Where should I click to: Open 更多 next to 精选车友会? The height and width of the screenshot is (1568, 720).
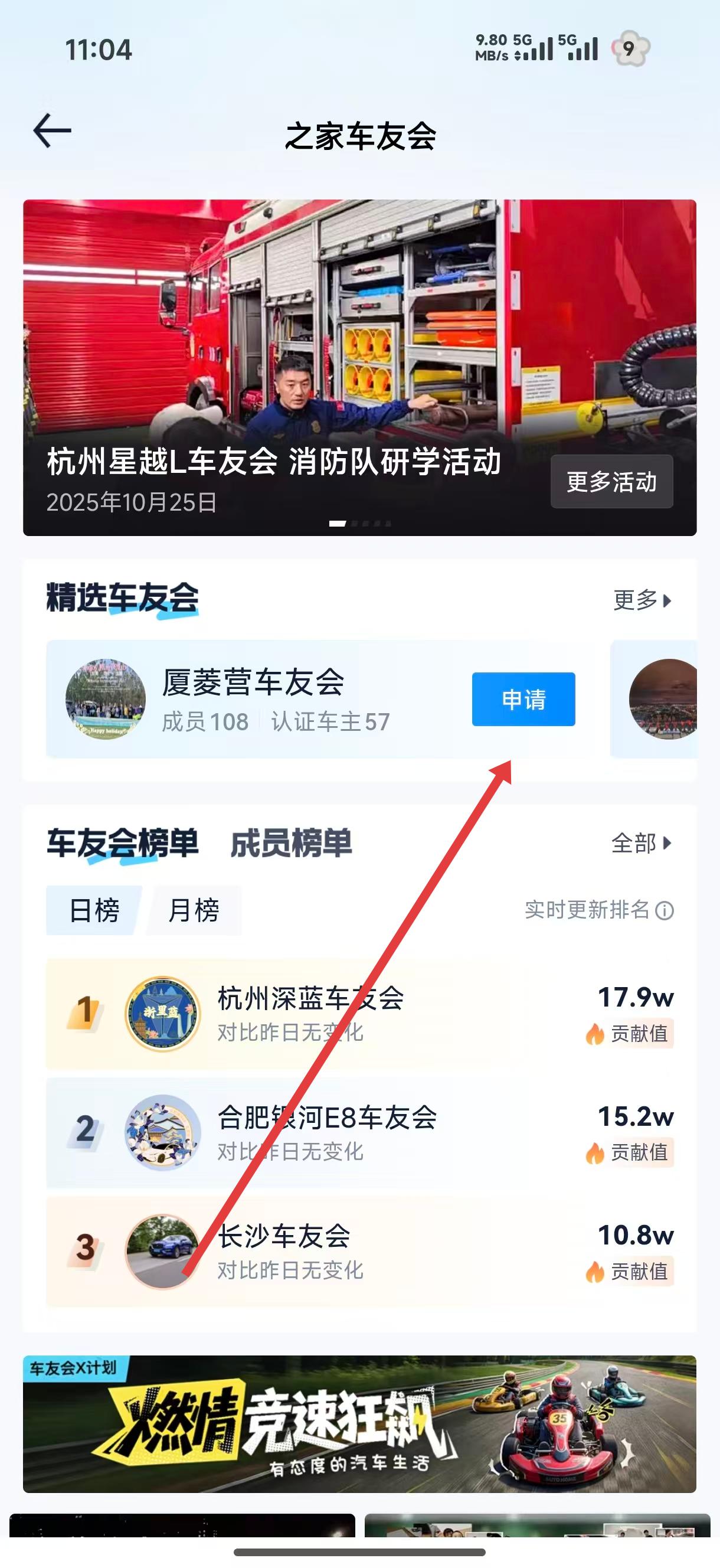click(x=642, y=600)
